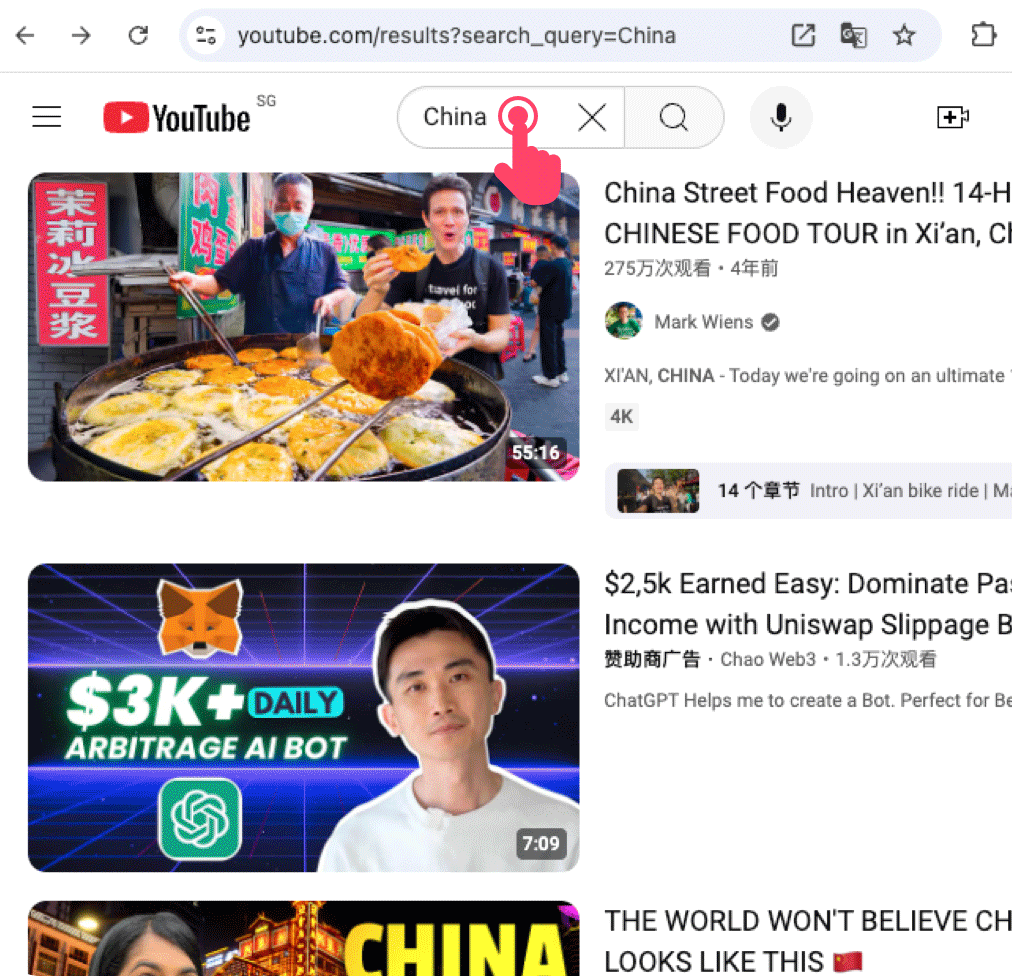Open the create video button

(952, 118)
